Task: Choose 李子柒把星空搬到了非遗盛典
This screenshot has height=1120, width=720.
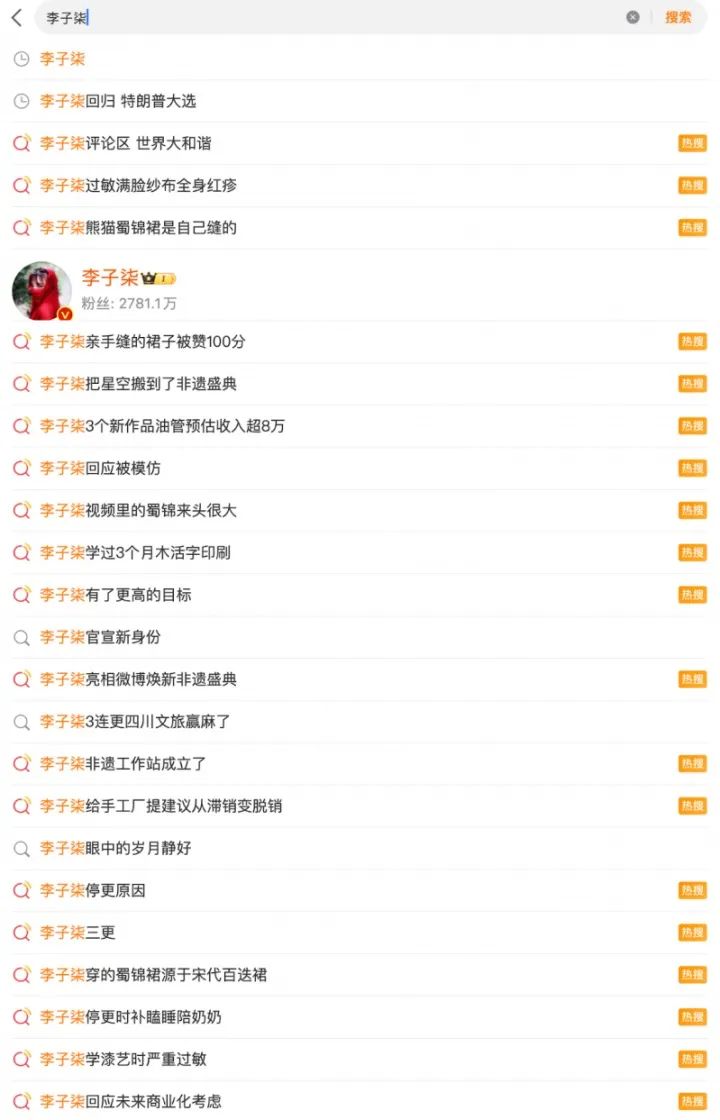Action: pyautogui.click(x=138, y=384)
